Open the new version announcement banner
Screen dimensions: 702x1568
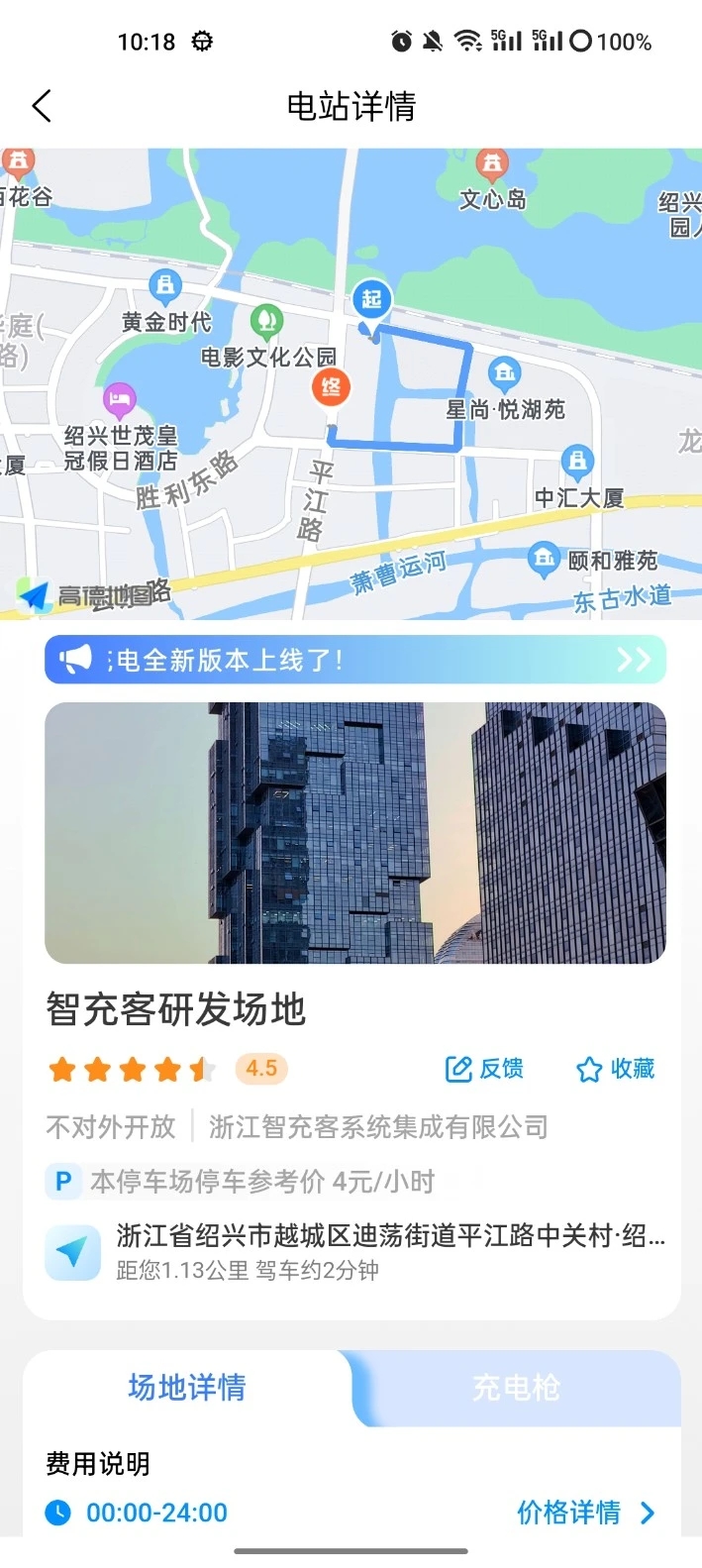point(354,660)
